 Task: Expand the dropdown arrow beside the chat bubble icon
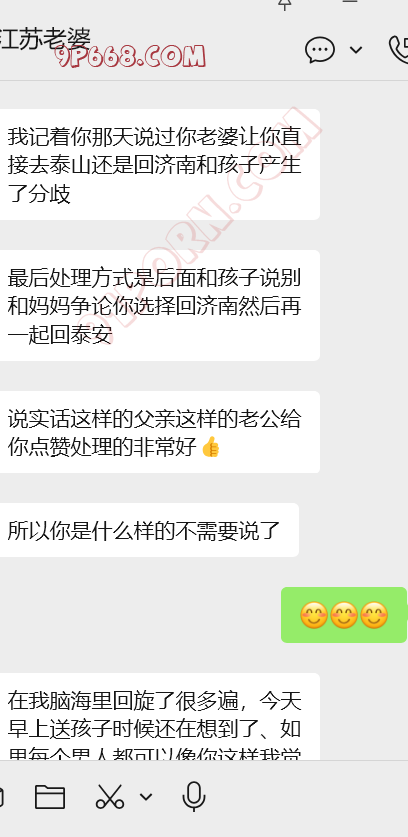pos(356,50)
